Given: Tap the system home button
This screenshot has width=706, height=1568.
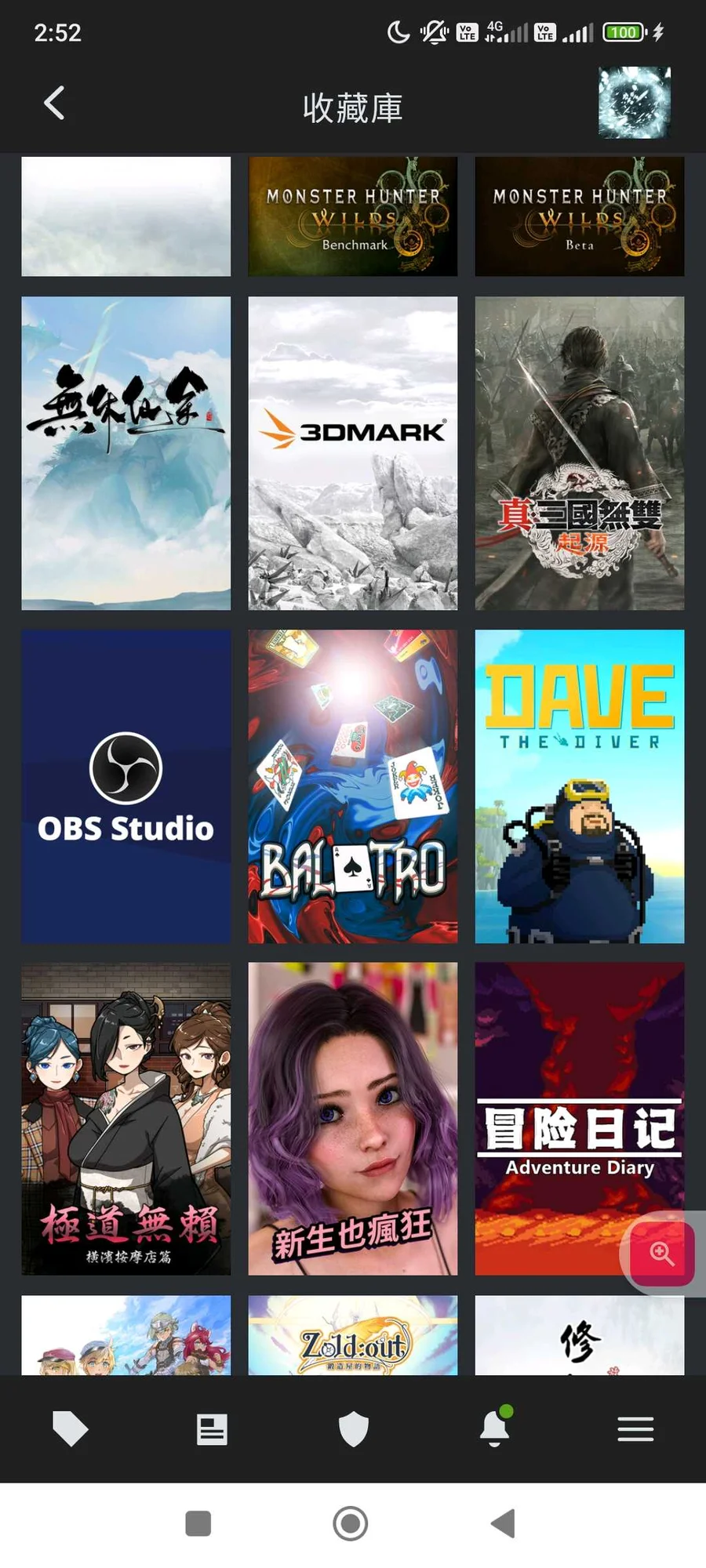Looking at the screenshot, I should pyautogui.click(x=351, y=1523).
